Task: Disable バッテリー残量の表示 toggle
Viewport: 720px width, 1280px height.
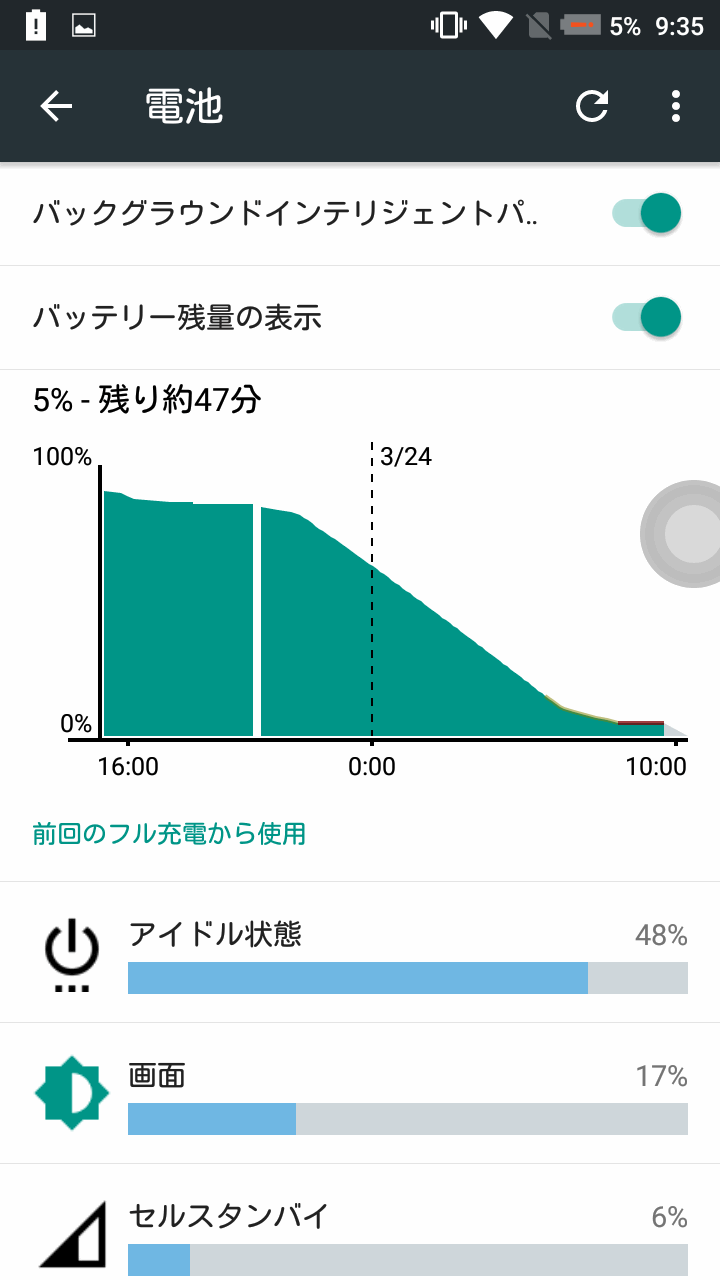Action: [647, 317]
